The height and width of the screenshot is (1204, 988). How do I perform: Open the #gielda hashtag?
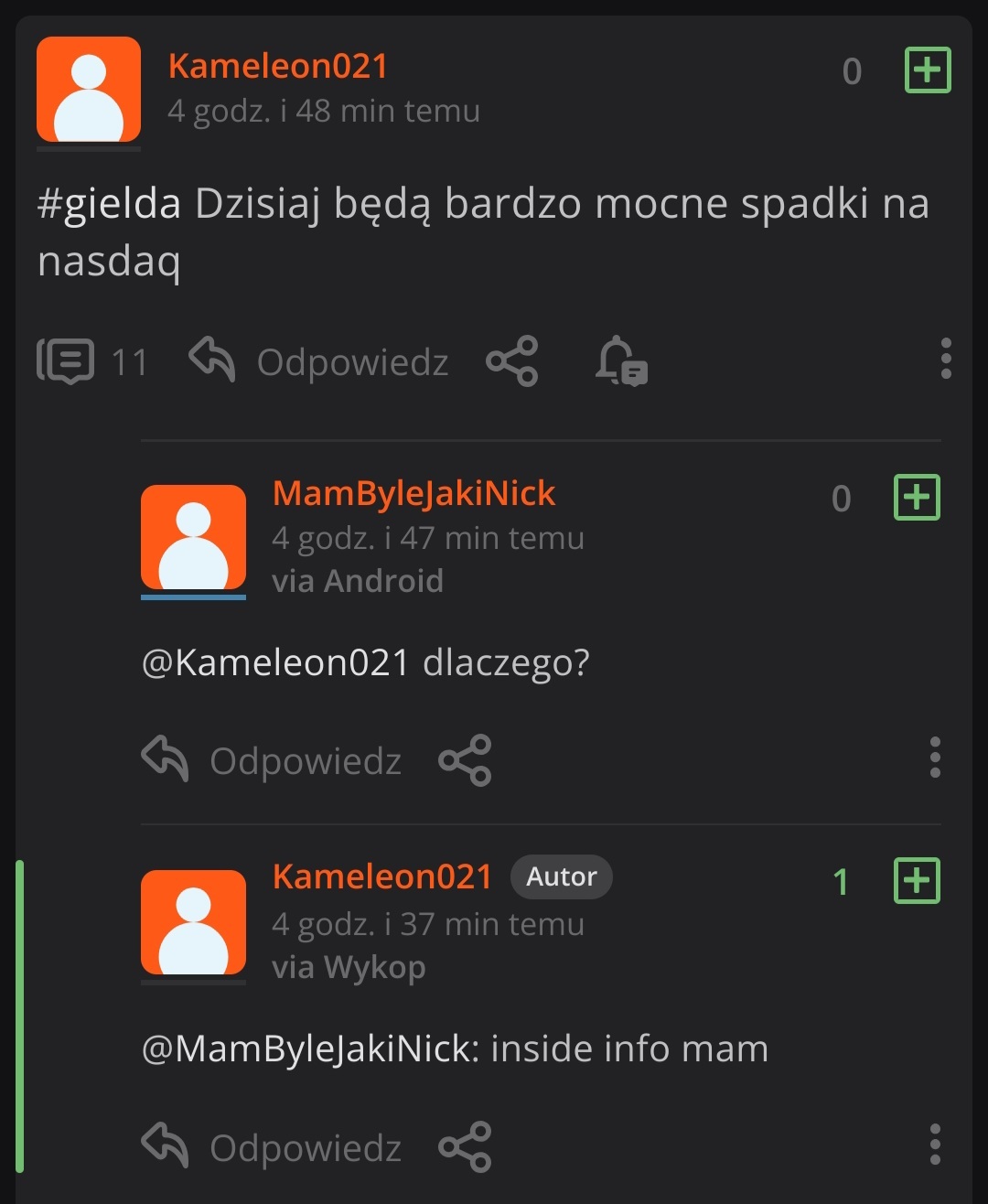109,204
